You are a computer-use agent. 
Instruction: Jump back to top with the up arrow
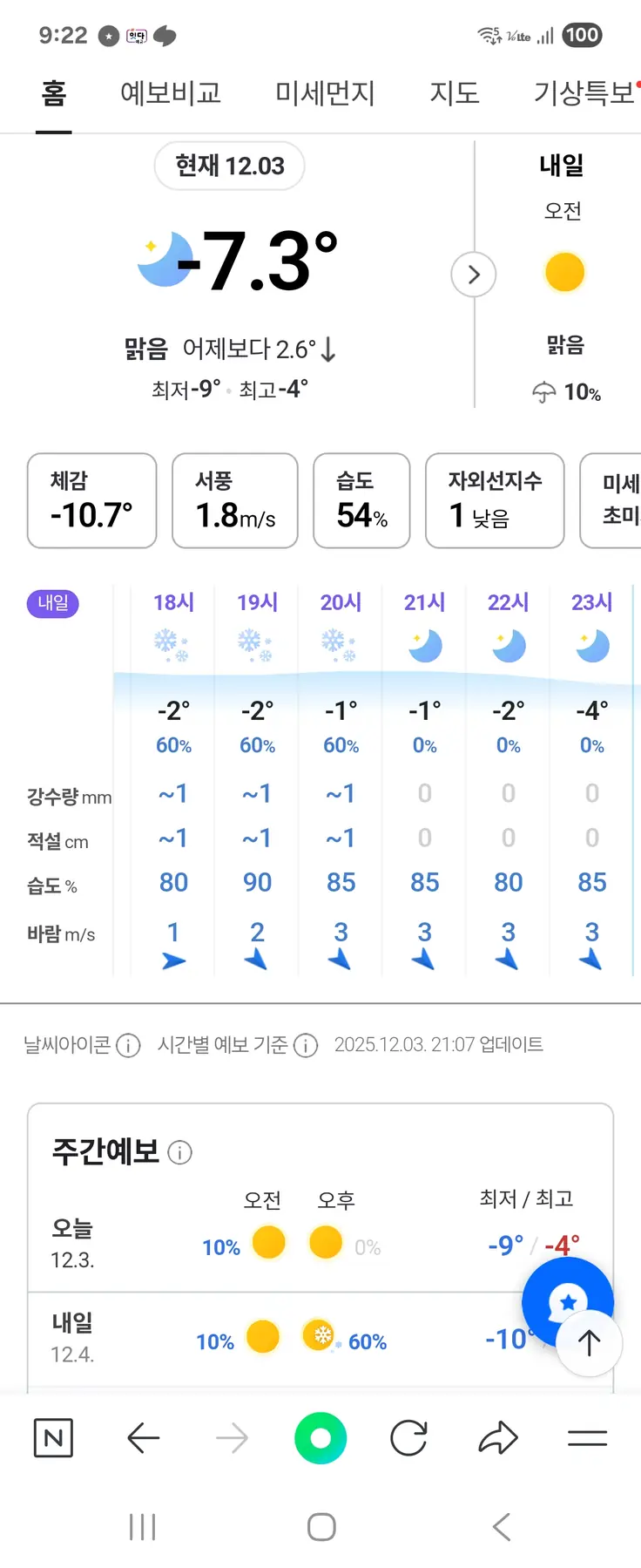tap(590, 1343)
